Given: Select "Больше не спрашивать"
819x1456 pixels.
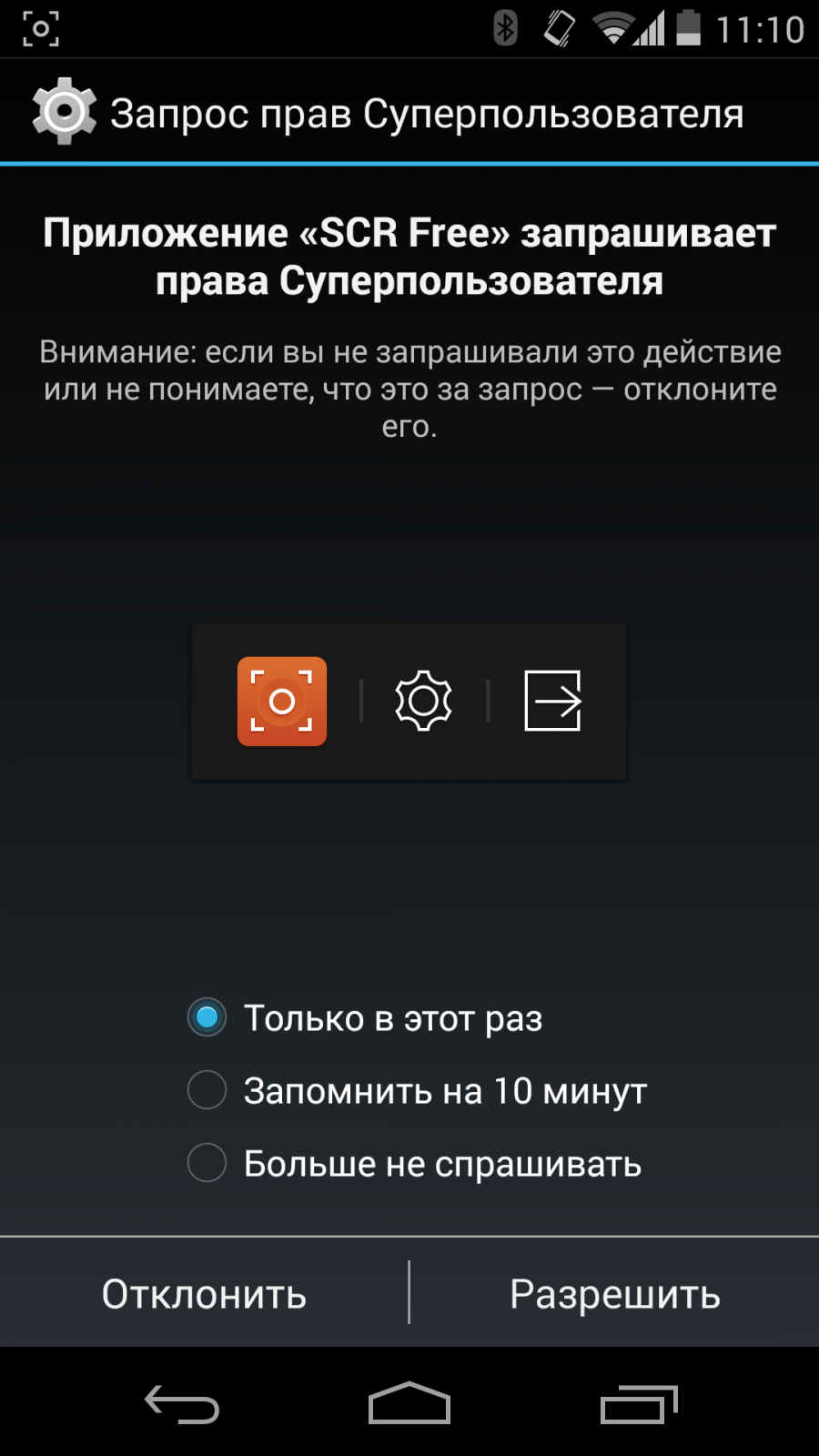Looking at the screenshot, I should 207,1163.
